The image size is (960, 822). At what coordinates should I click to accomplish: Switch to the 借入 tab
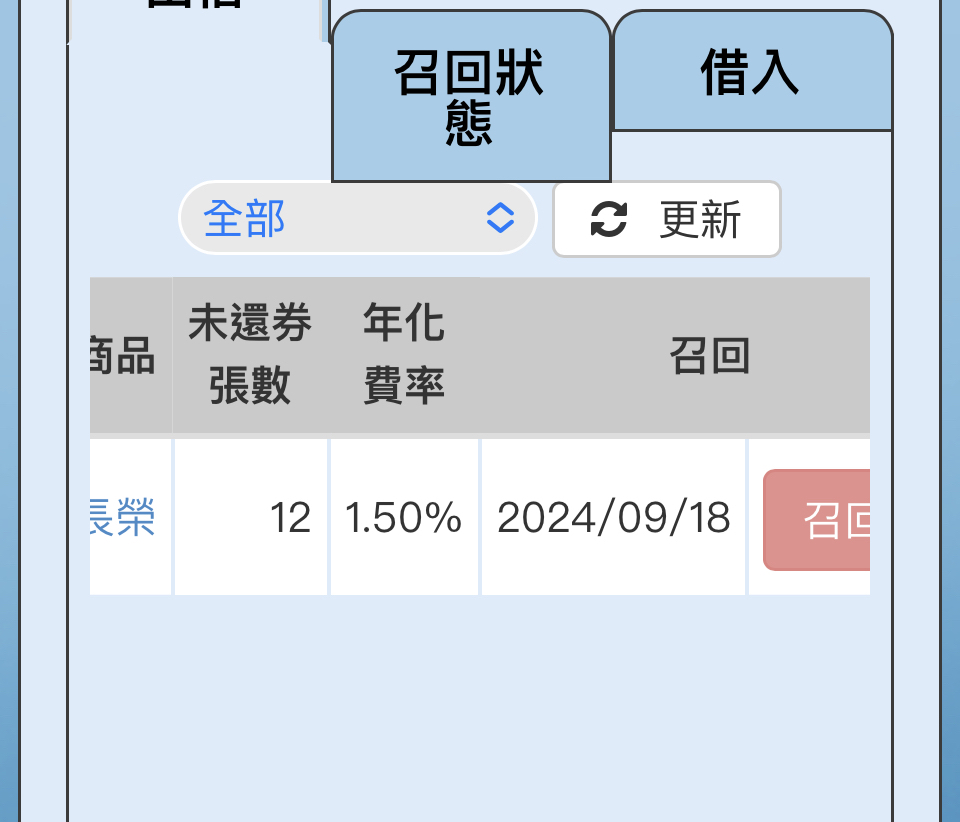pyautogui.click(x=751, y=72)
